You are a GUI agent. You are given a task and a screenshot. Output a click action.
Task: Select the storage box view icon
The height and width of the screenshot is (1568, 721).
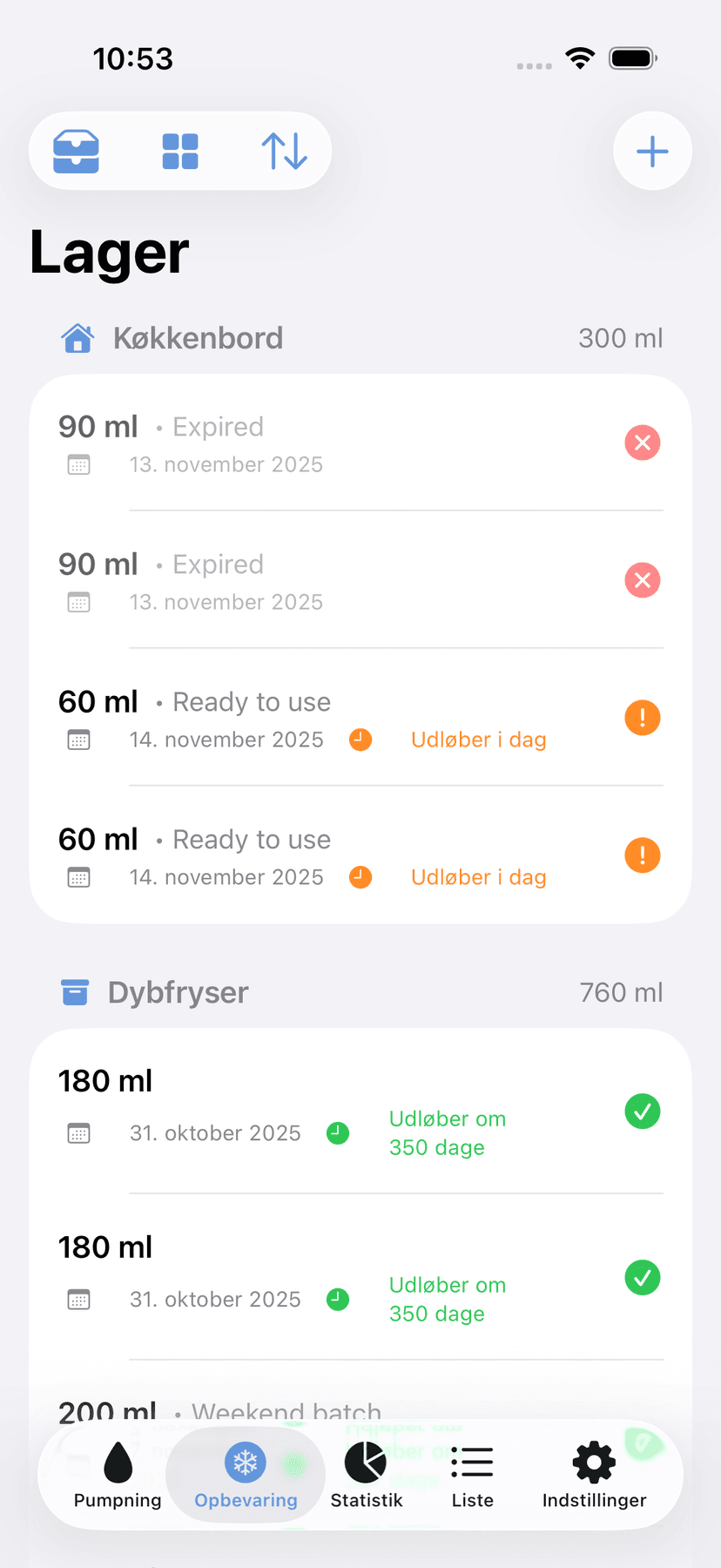pyautogui.click(x=77, y=151)
